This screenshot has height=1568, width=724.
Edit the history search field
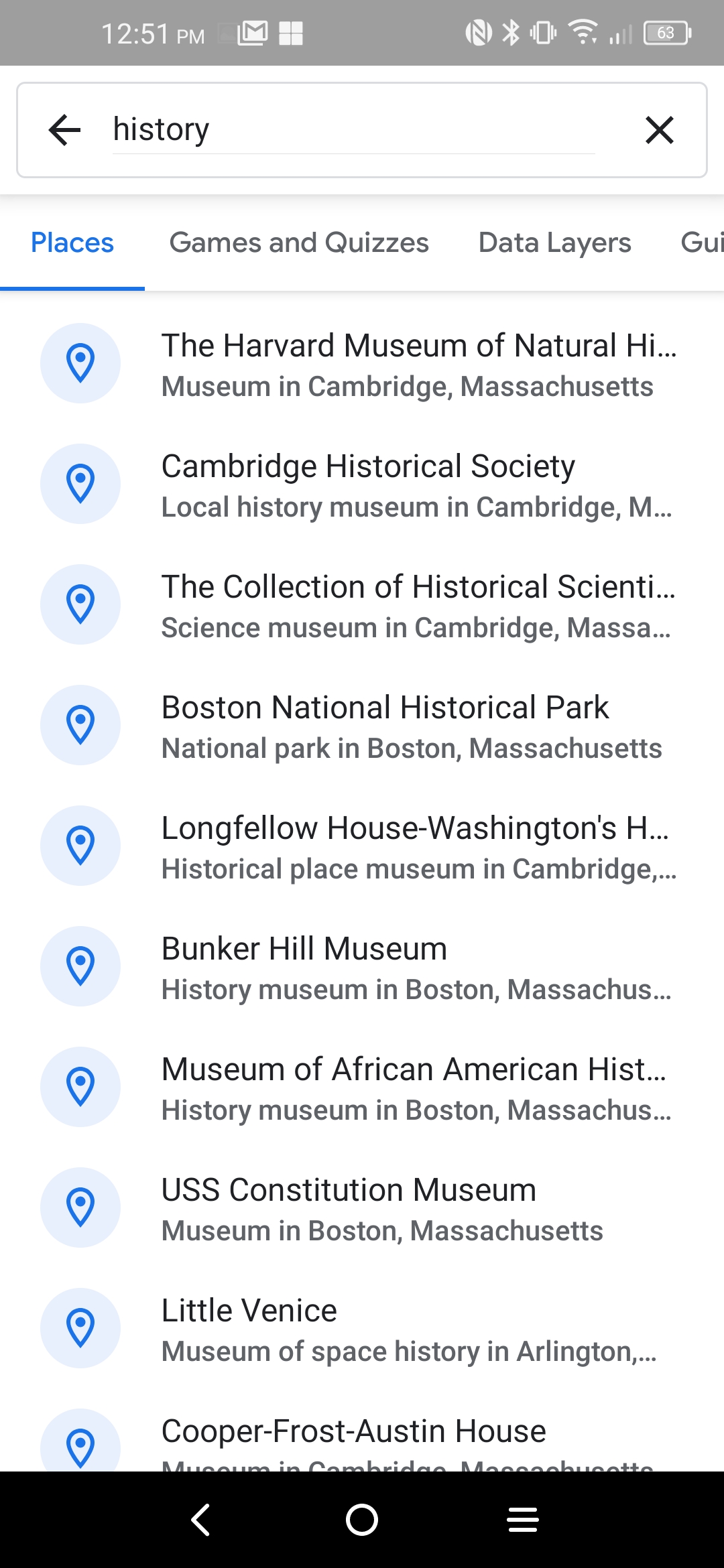coord(353,129)
